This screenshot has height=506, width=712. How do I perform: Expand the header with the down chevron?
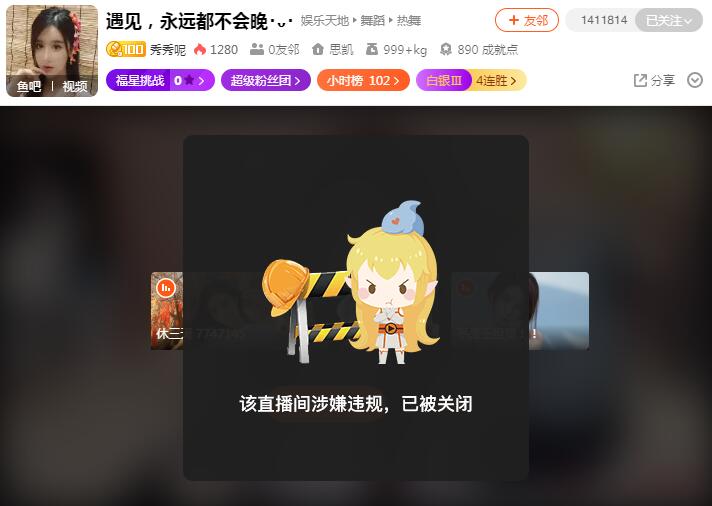coord(695,80)
